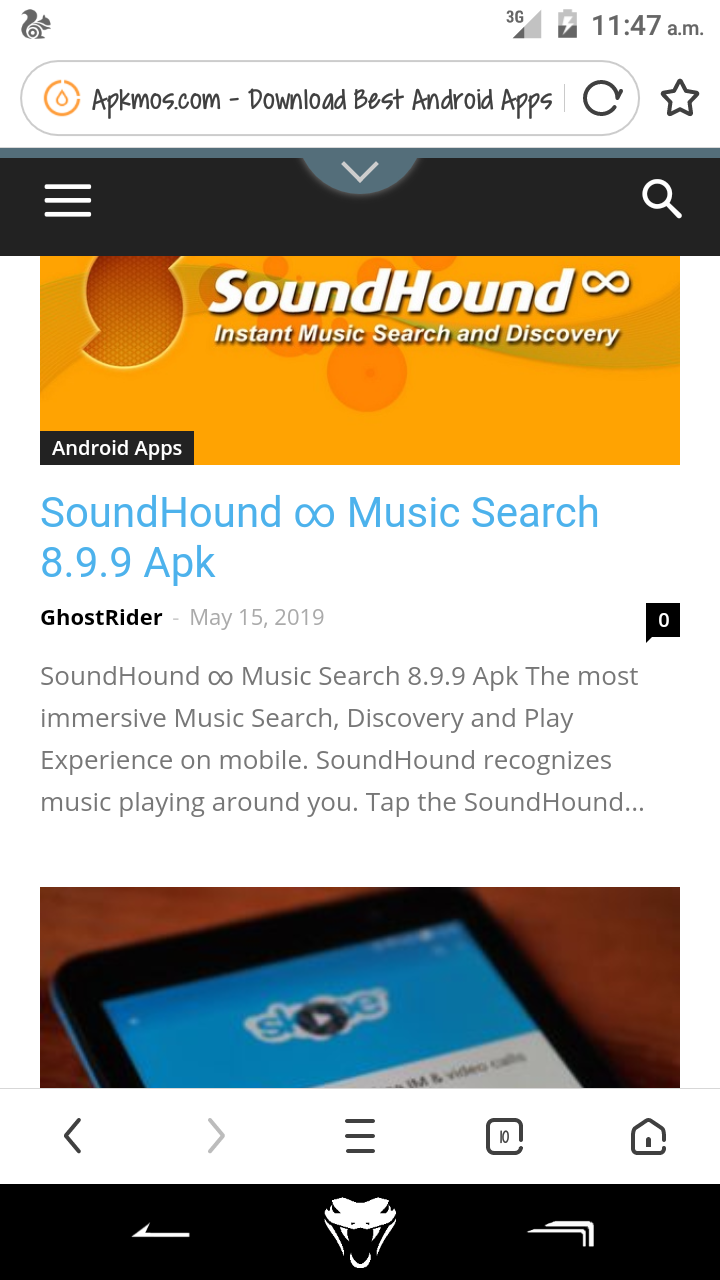Image resolution: width=720 pixels, height=1280 pixels.
Task: Bookmark this page with the star
Action: tap(679, 99)
